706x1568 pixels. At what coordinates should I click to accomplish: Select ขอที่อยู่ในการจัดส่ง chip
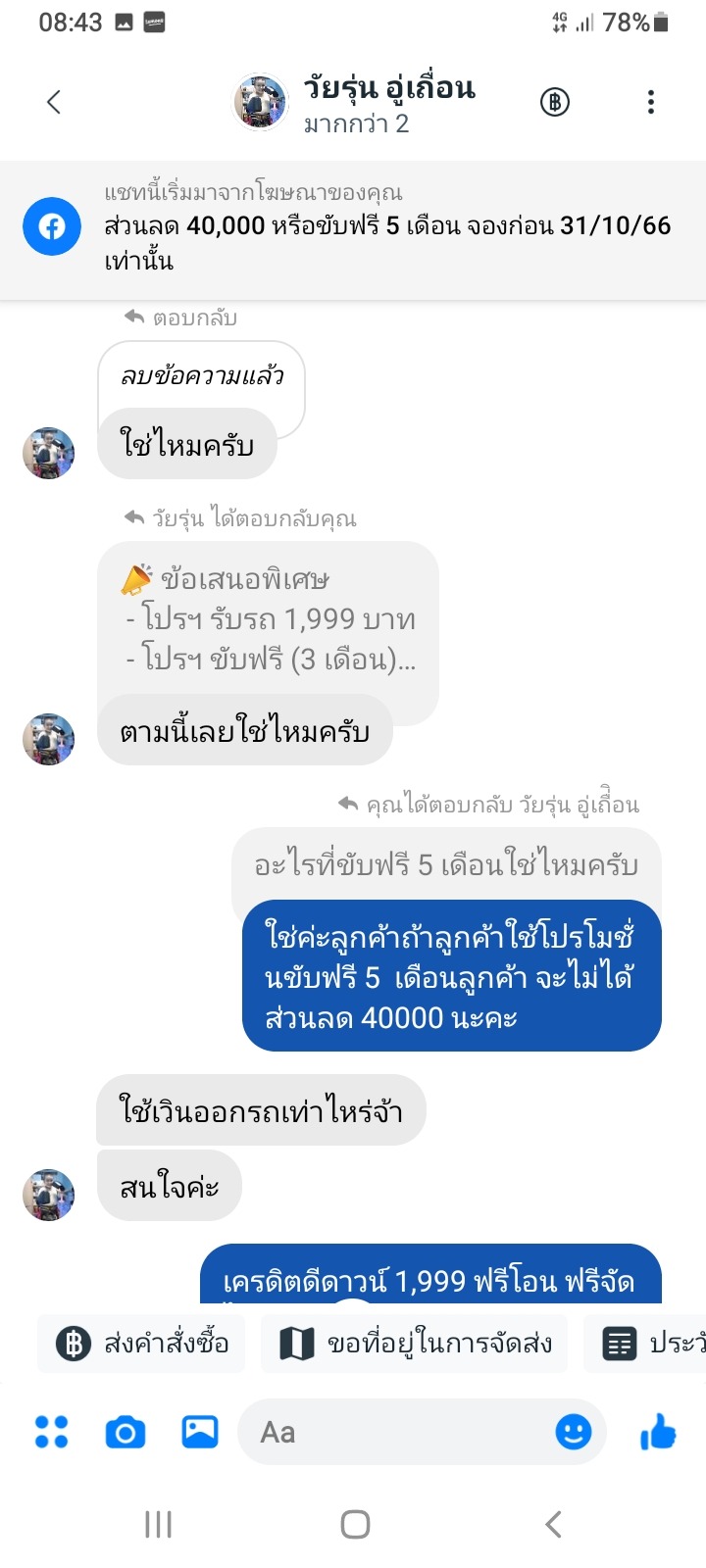[x=414, y=1344]
